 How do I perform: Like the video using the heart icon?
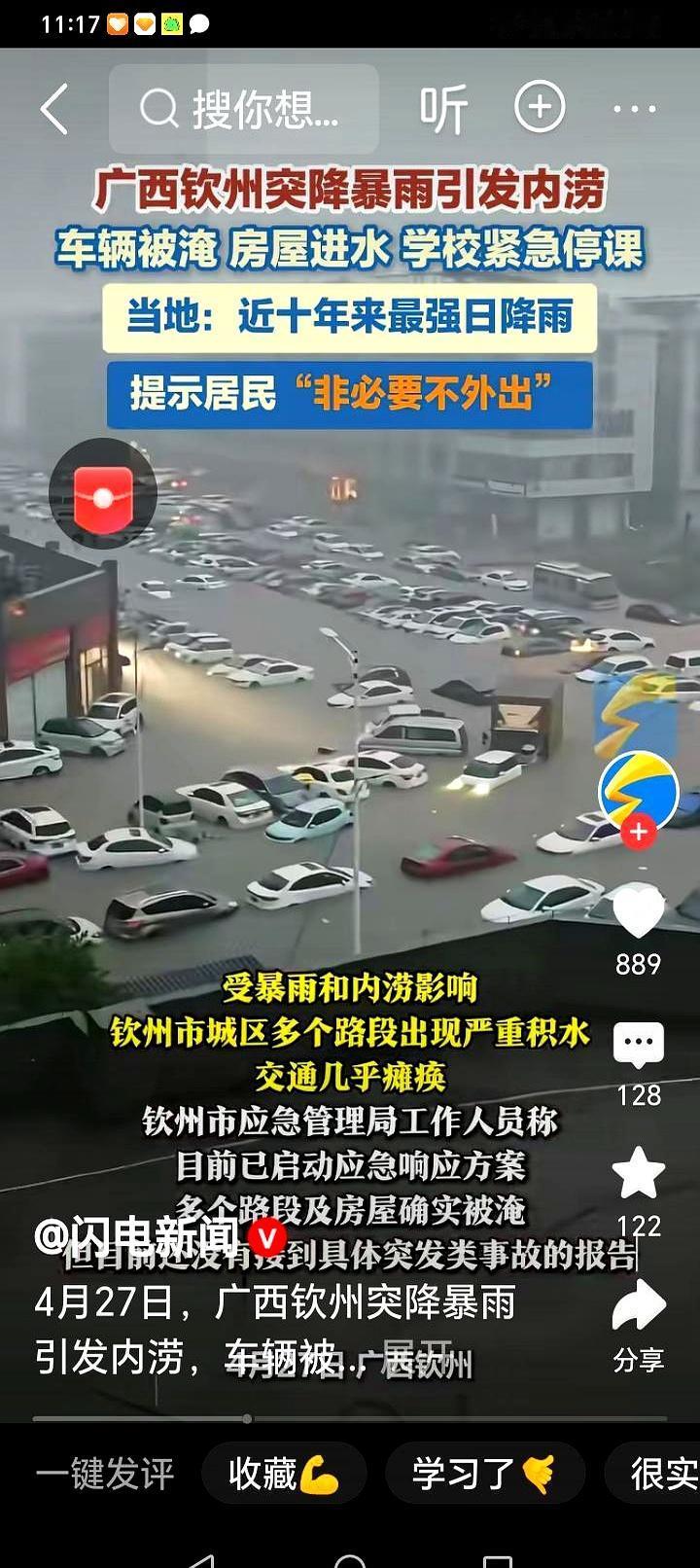637,909
